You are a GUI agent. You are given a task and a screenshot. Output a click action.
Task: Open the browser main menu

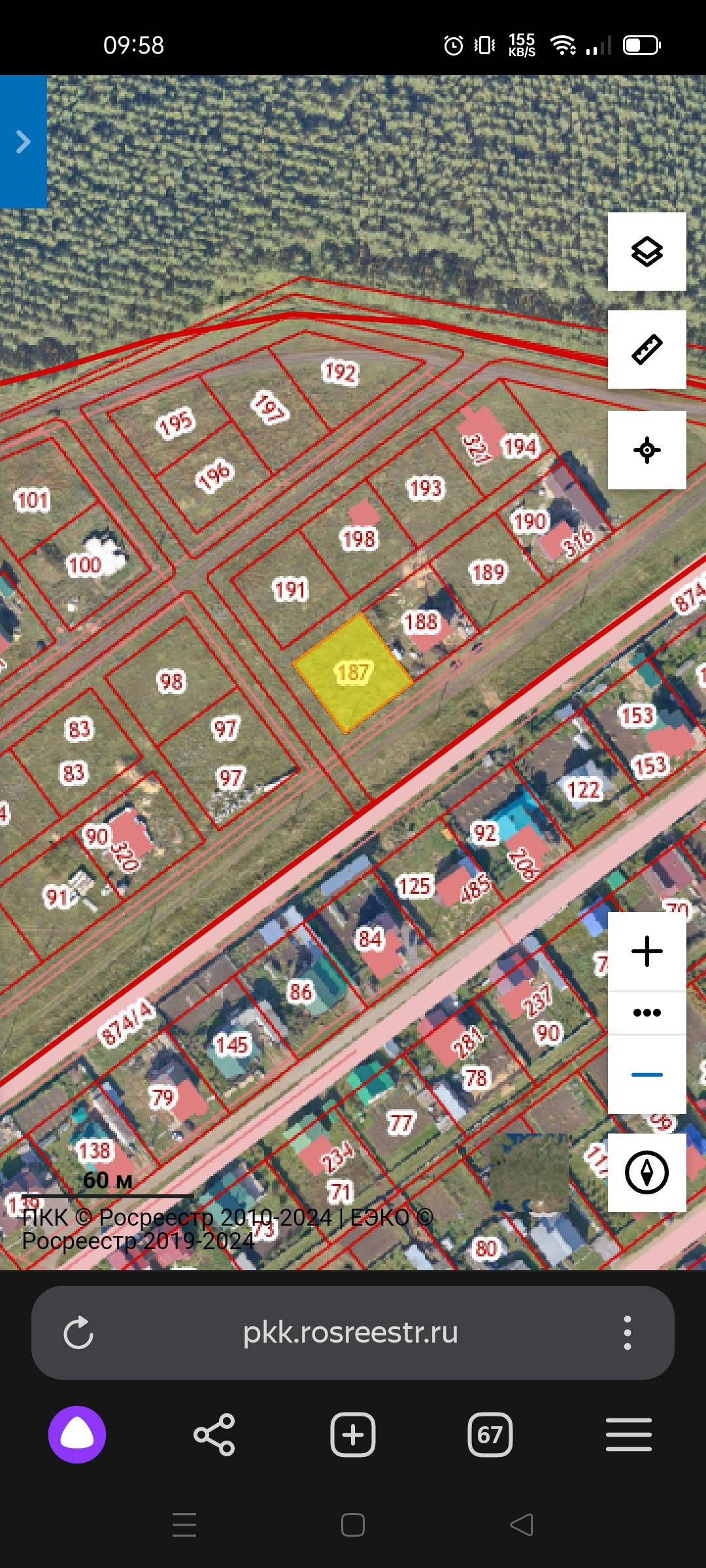628,1435
